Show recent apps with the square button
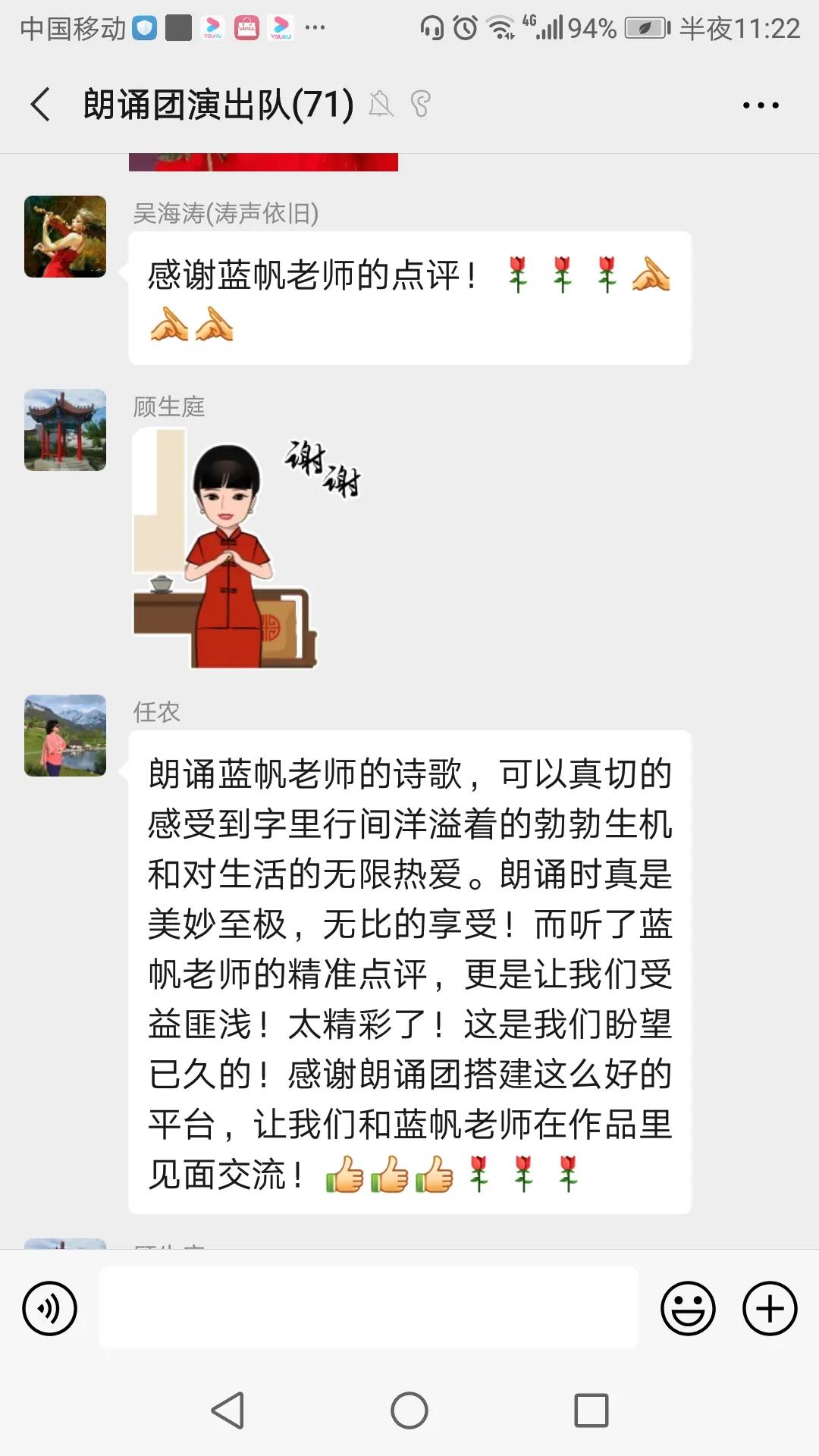Viewport: 819px width, 1456px height. (591, 1410)
